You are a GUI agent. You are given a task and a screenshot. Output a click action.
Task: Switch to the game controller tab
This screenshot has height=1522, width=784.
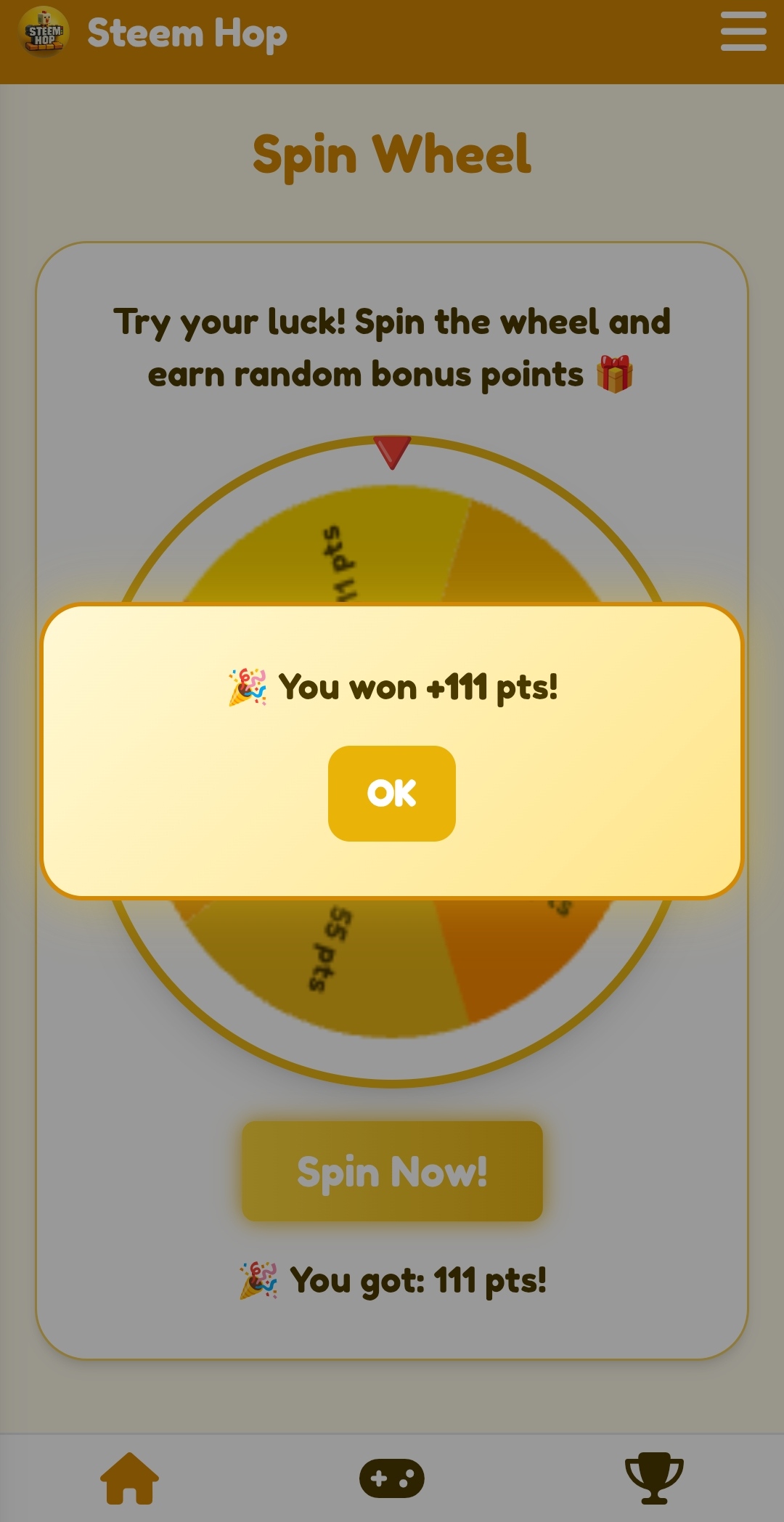pos(392,1478)
